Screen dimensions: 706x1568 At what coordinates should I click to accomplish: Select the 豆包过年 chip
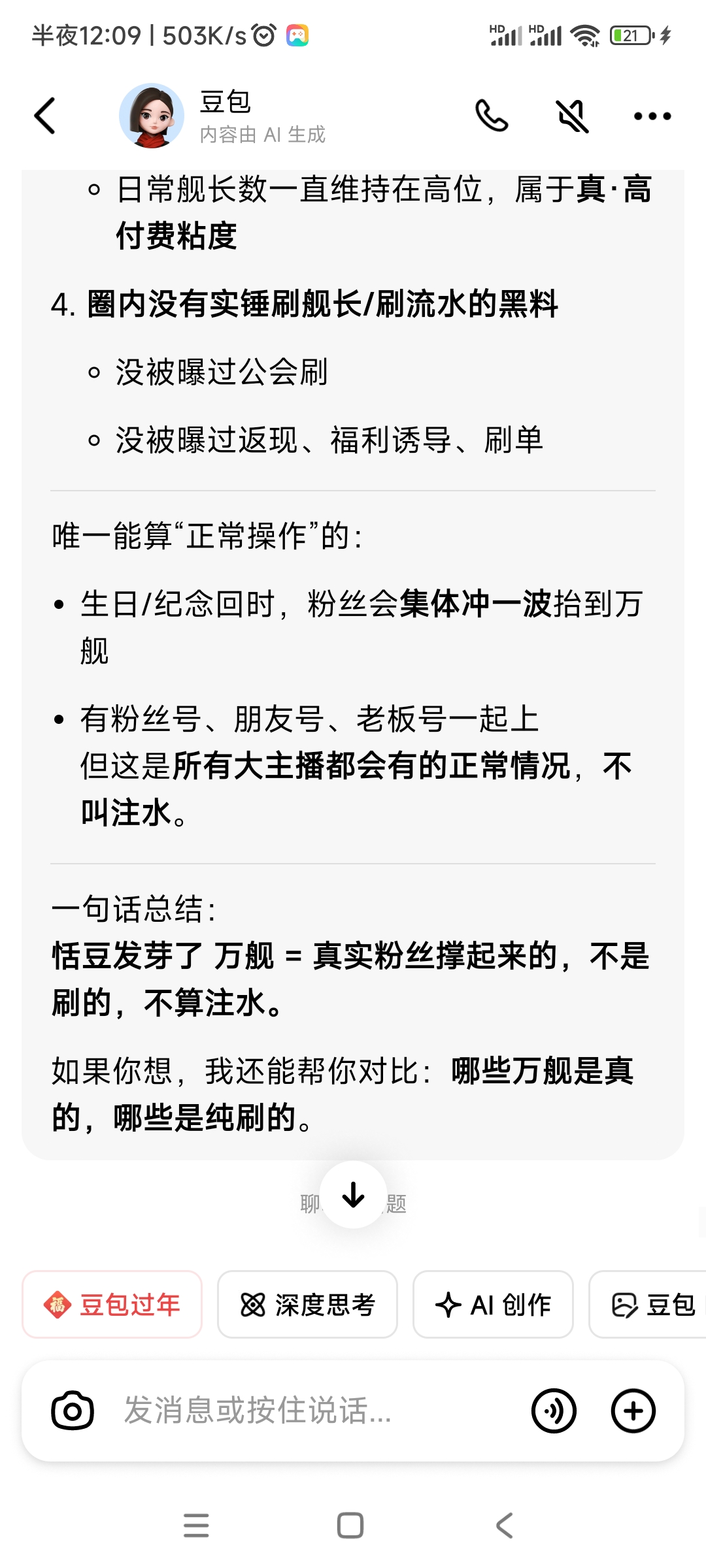pos(112,1305)
